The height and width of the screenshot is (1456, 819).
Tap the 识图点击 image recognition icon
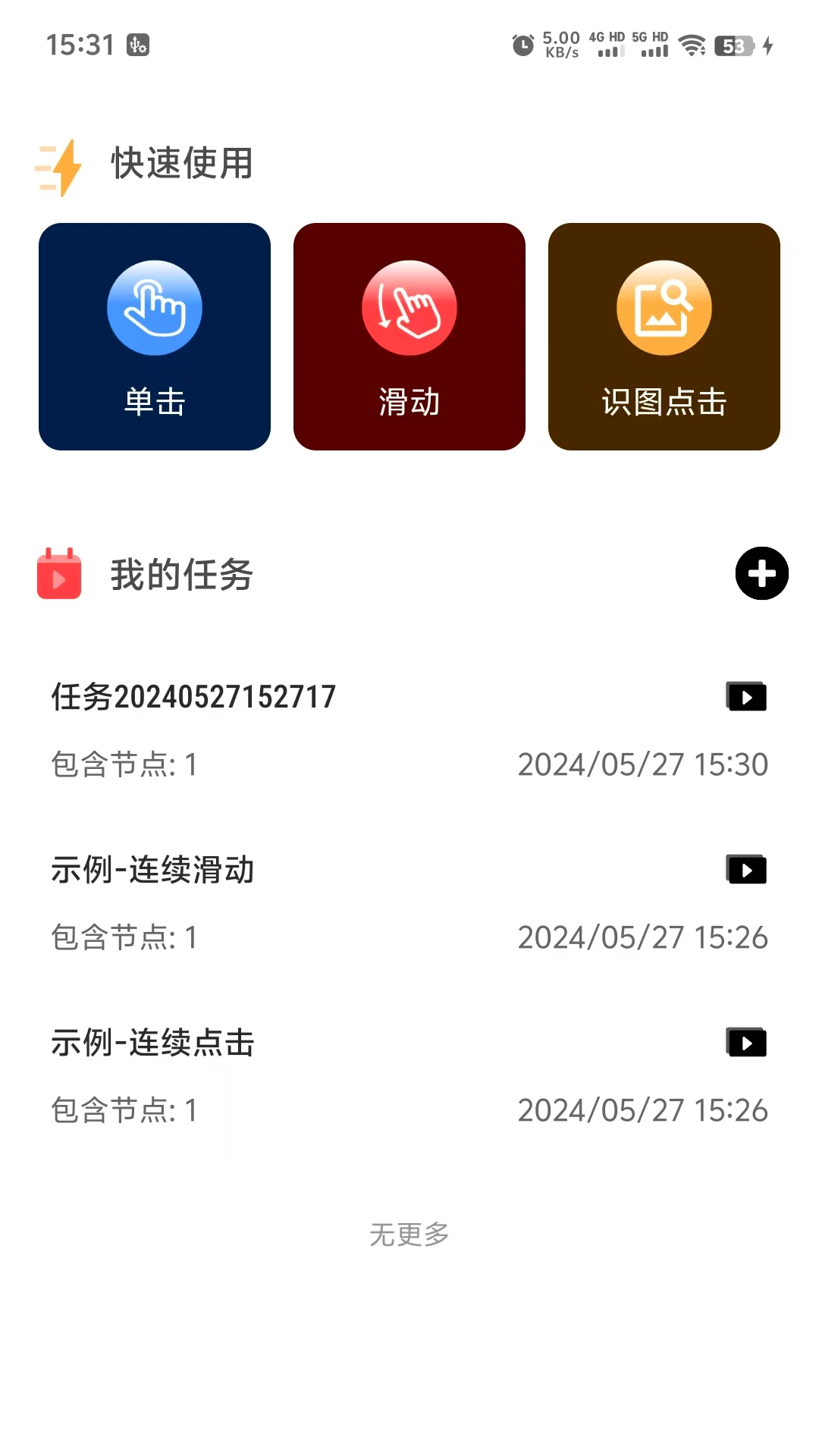664,307
